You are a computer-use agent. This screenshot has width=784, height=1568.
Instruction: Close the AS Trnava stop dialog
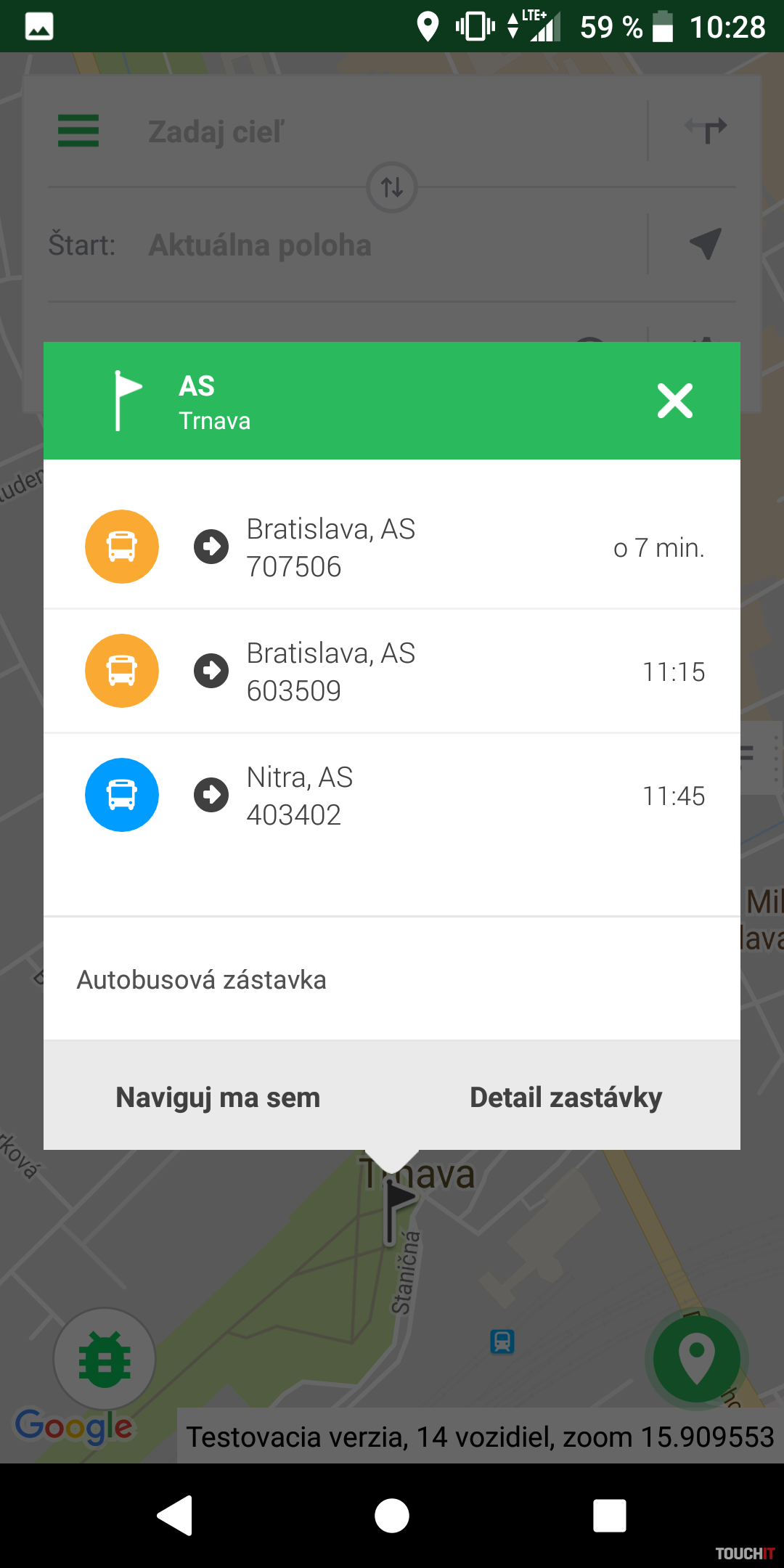pos(674,401)
